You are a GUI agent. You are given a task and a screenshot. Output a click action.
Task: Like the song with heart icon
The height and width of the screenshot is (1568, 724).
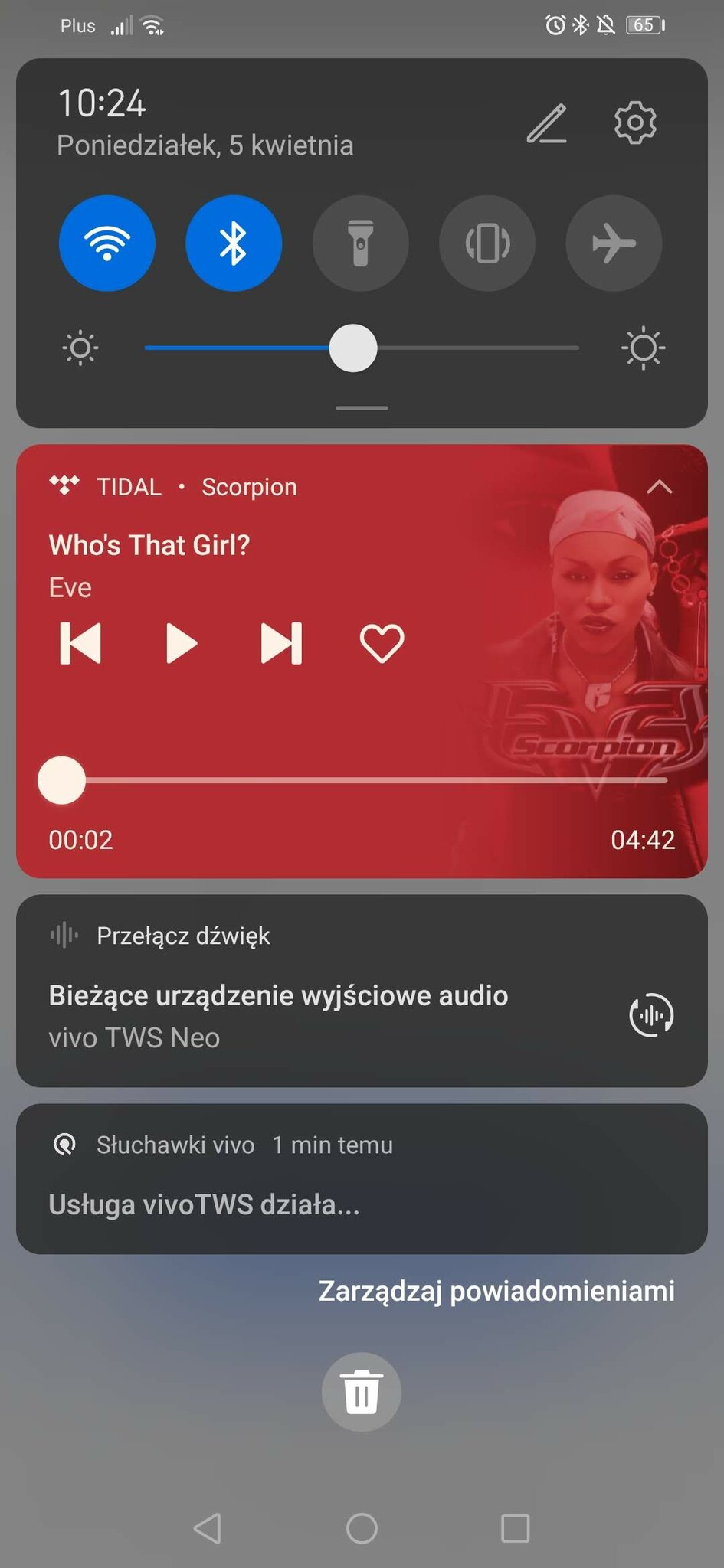coord(382,643)
